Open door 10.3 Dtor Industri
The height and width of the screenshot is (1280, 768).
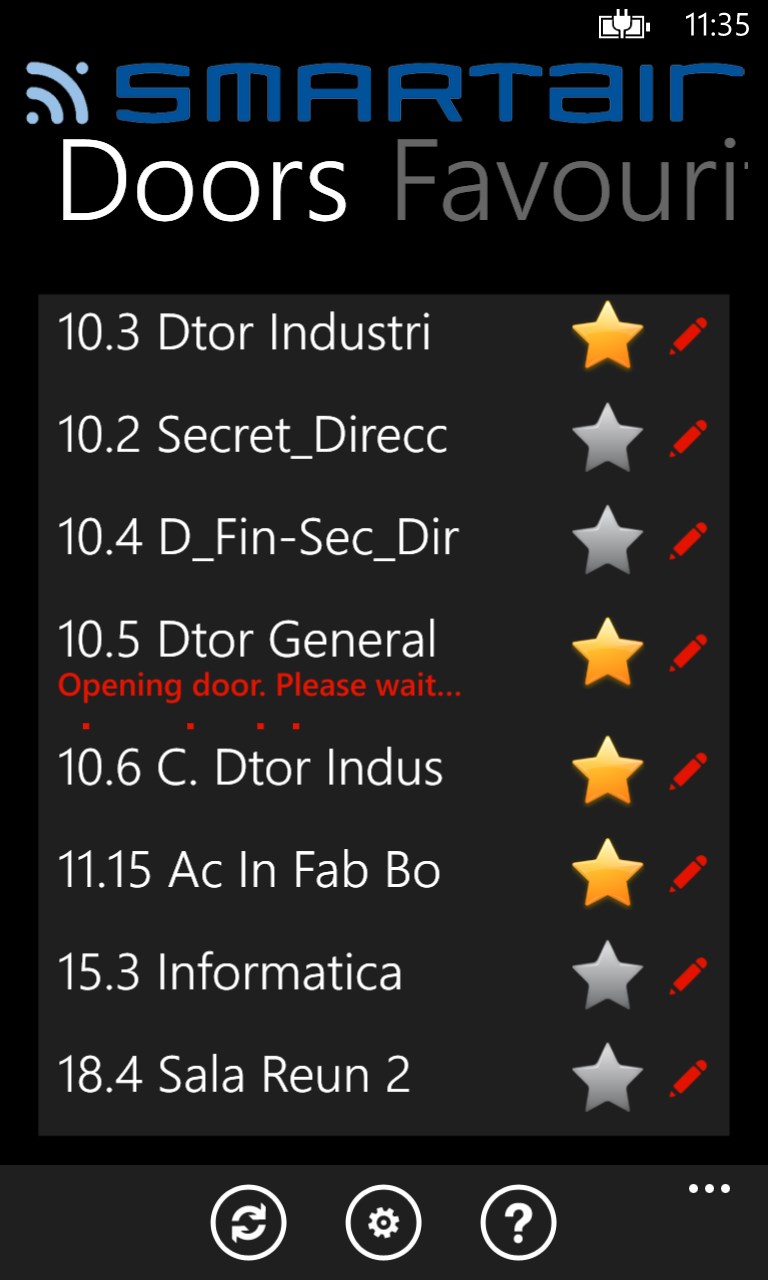pyautogui.click(x=244, y=332)
